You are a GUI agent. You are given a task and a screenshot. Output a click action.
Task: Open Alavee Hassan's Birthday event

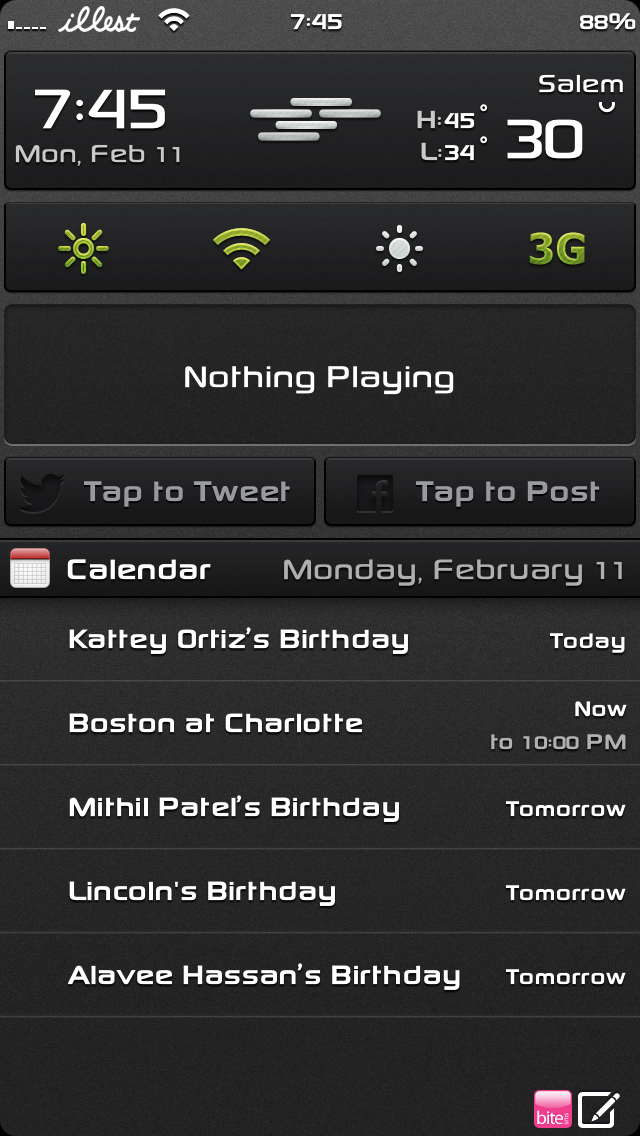320,975
